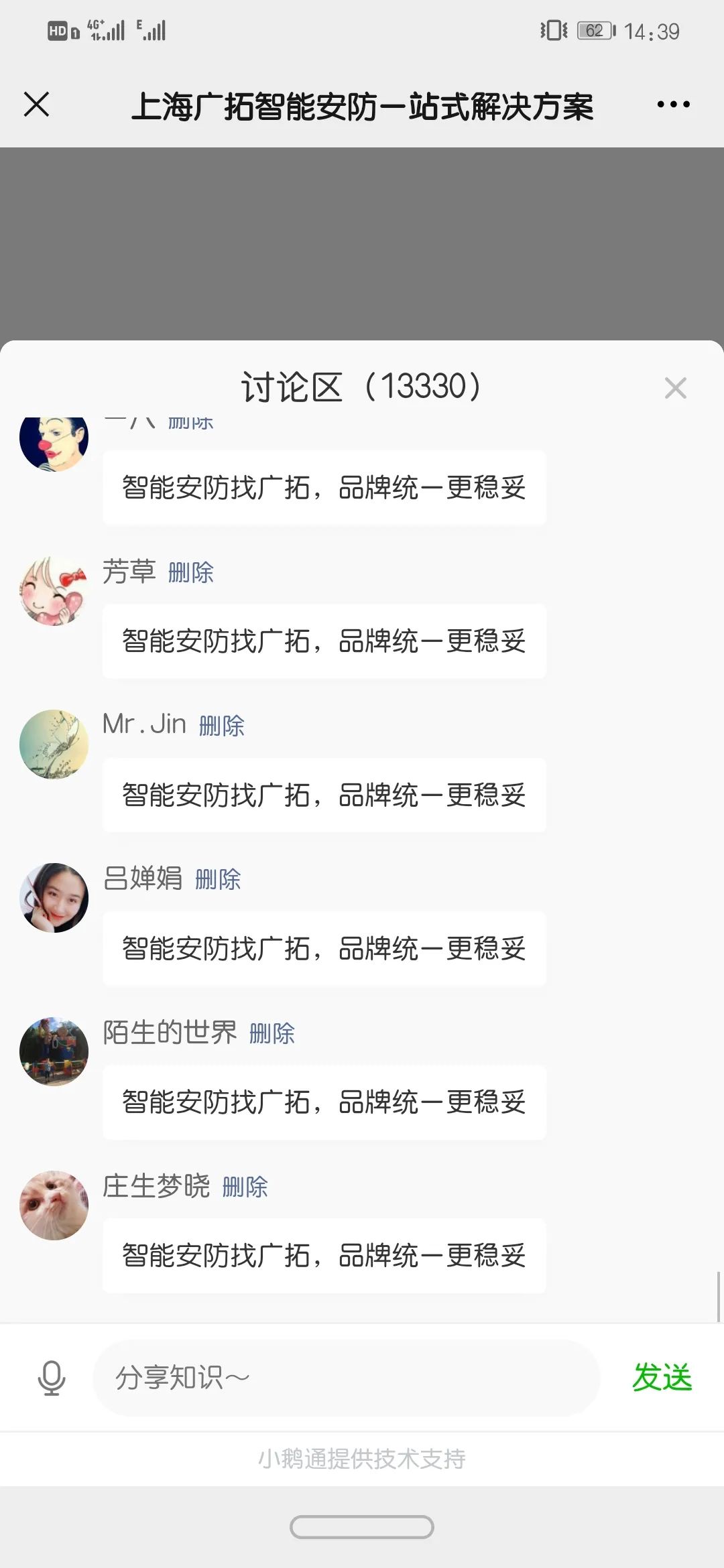Tap the clown avatar at the top
This screenshot has width=724, height=1568.
(54, 442)
